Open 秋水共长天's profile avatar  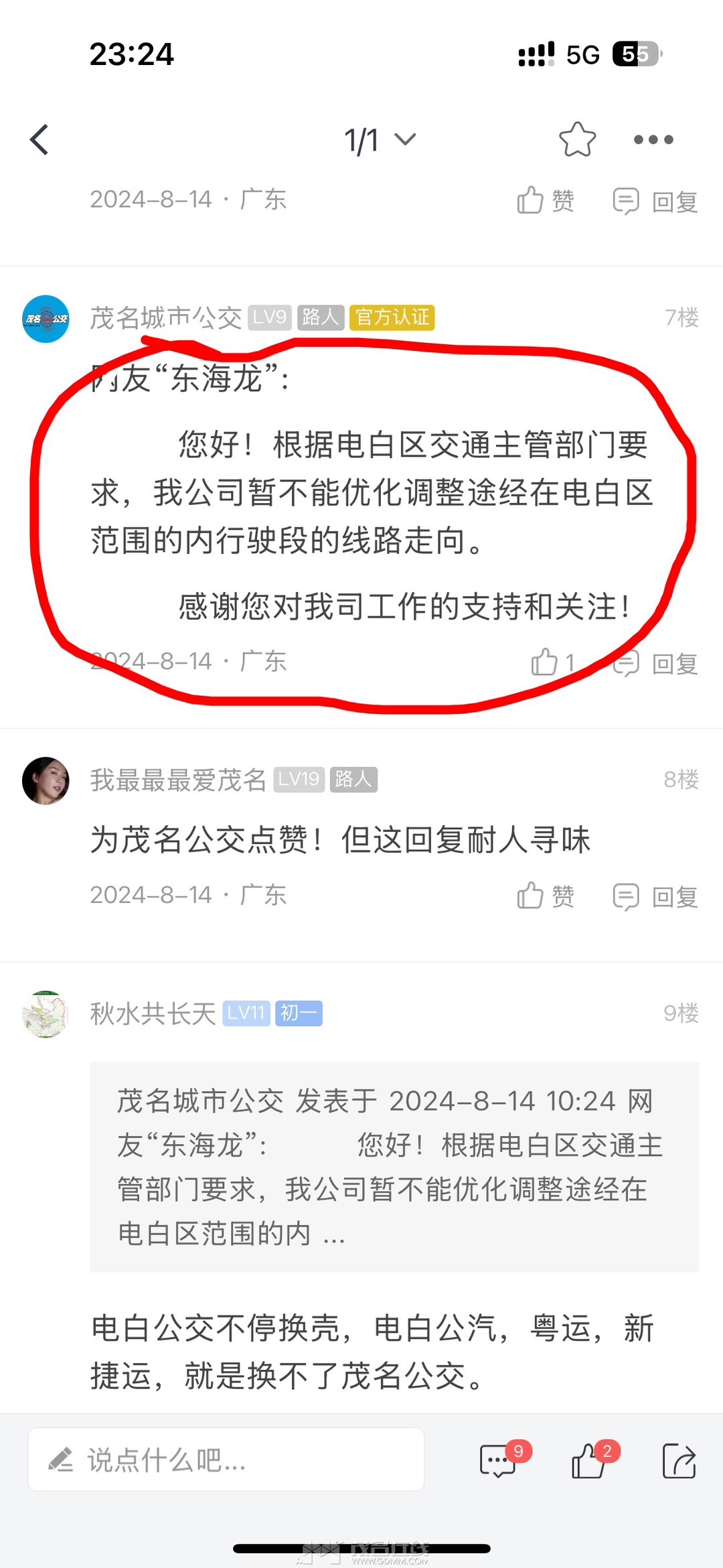[x=46, y=1014]
